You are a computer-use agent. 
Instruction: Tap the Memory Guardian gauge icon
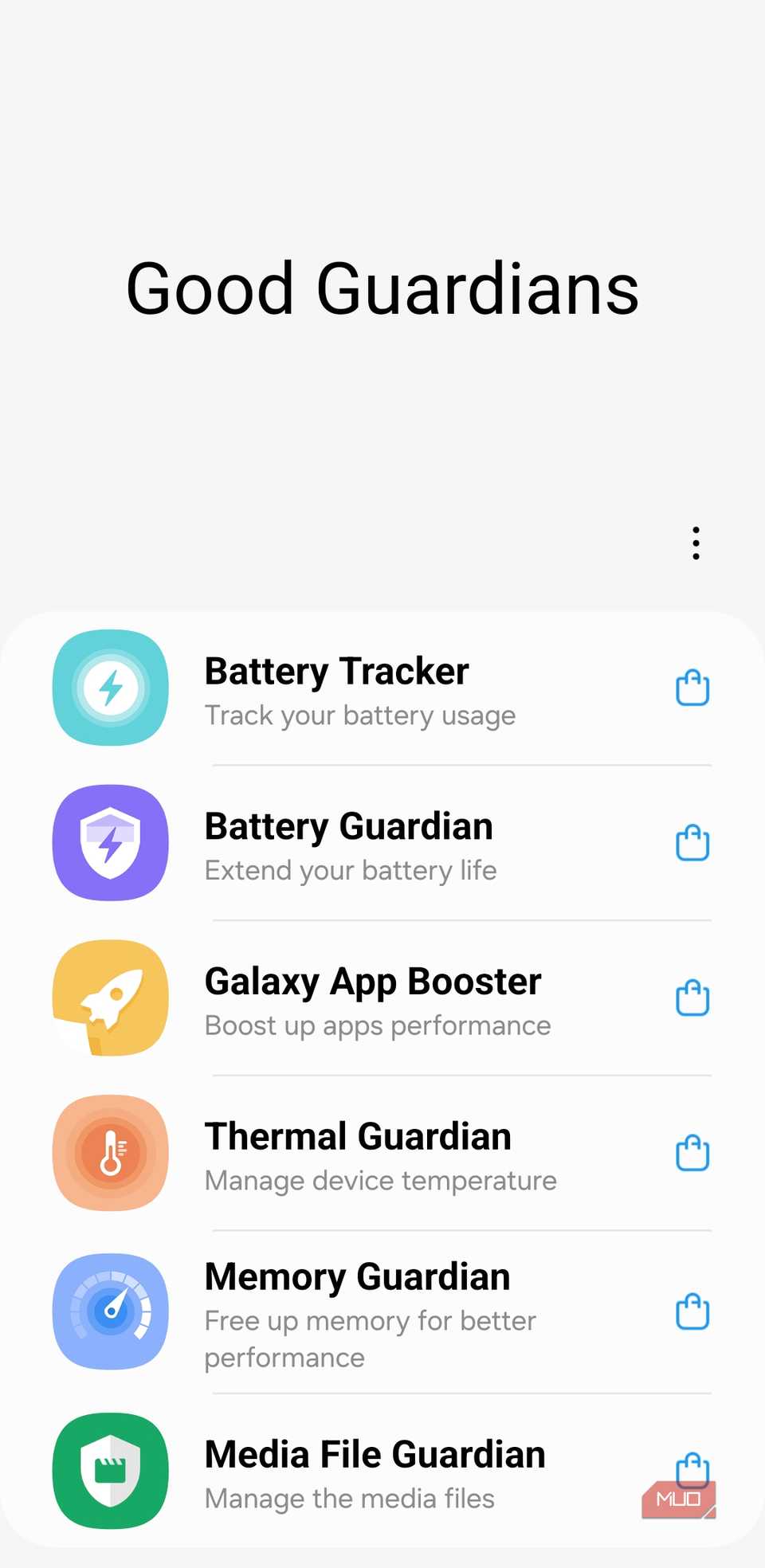[110, 1311]
